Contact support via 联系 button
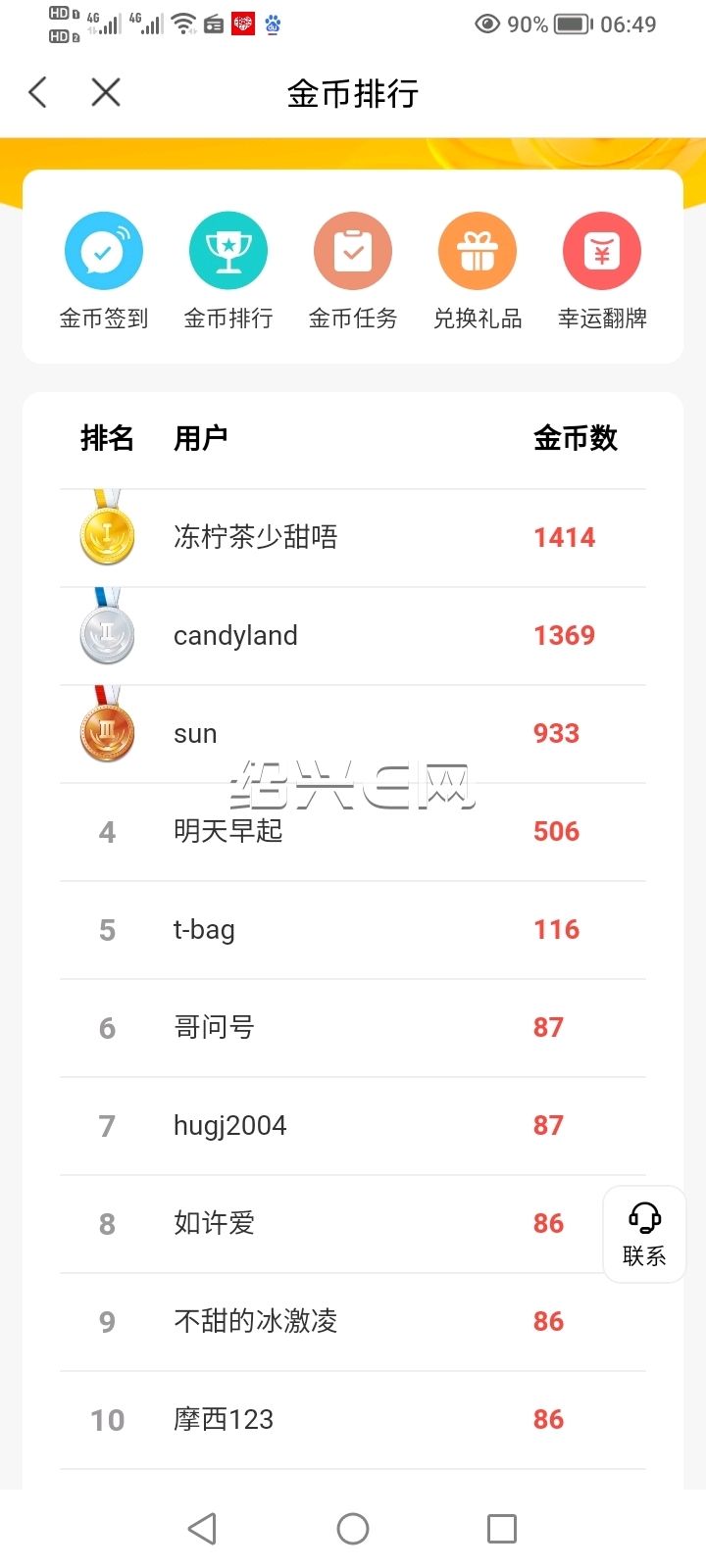 click(644, 1234)
